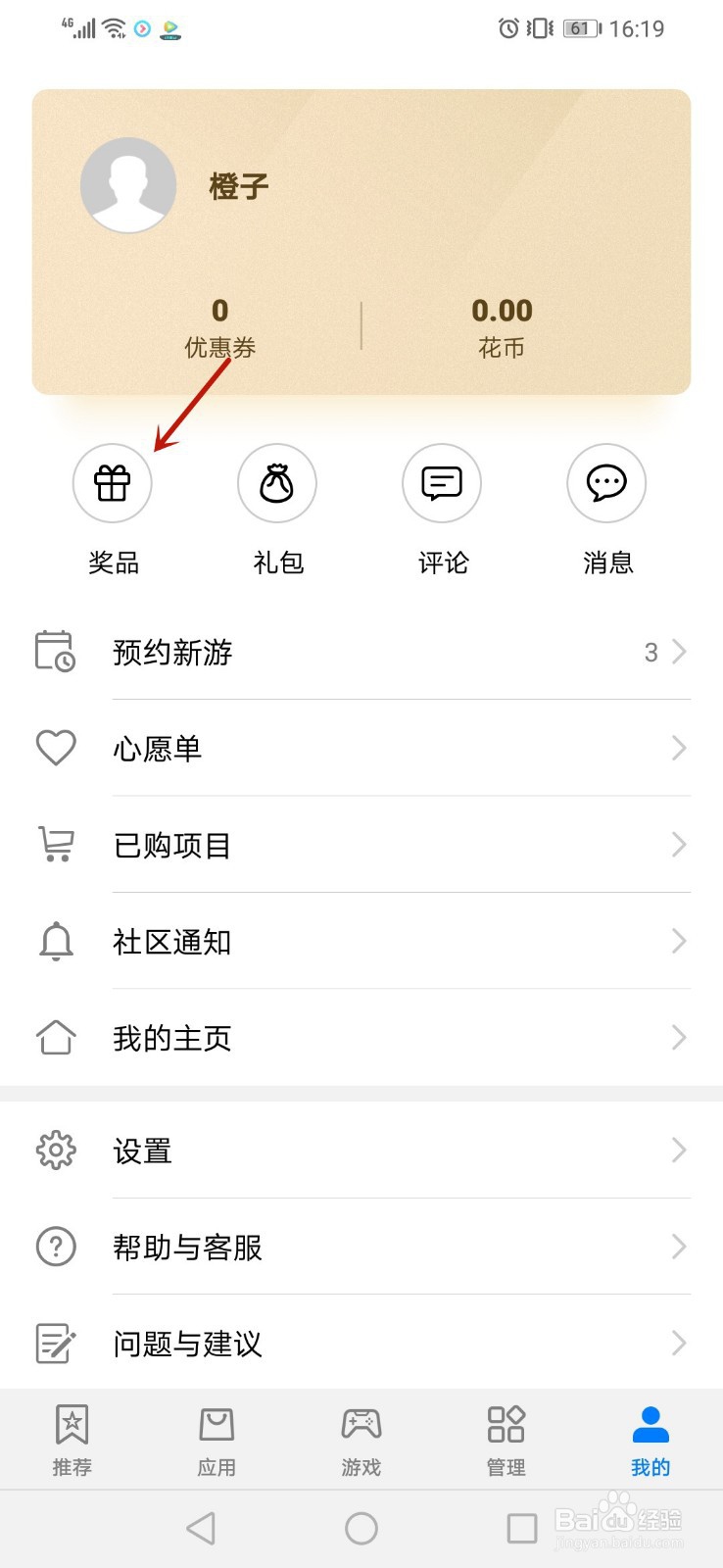Open 帮助与客服 help and support
This screenshot has width=723, height=1568.
point(361,1247)
